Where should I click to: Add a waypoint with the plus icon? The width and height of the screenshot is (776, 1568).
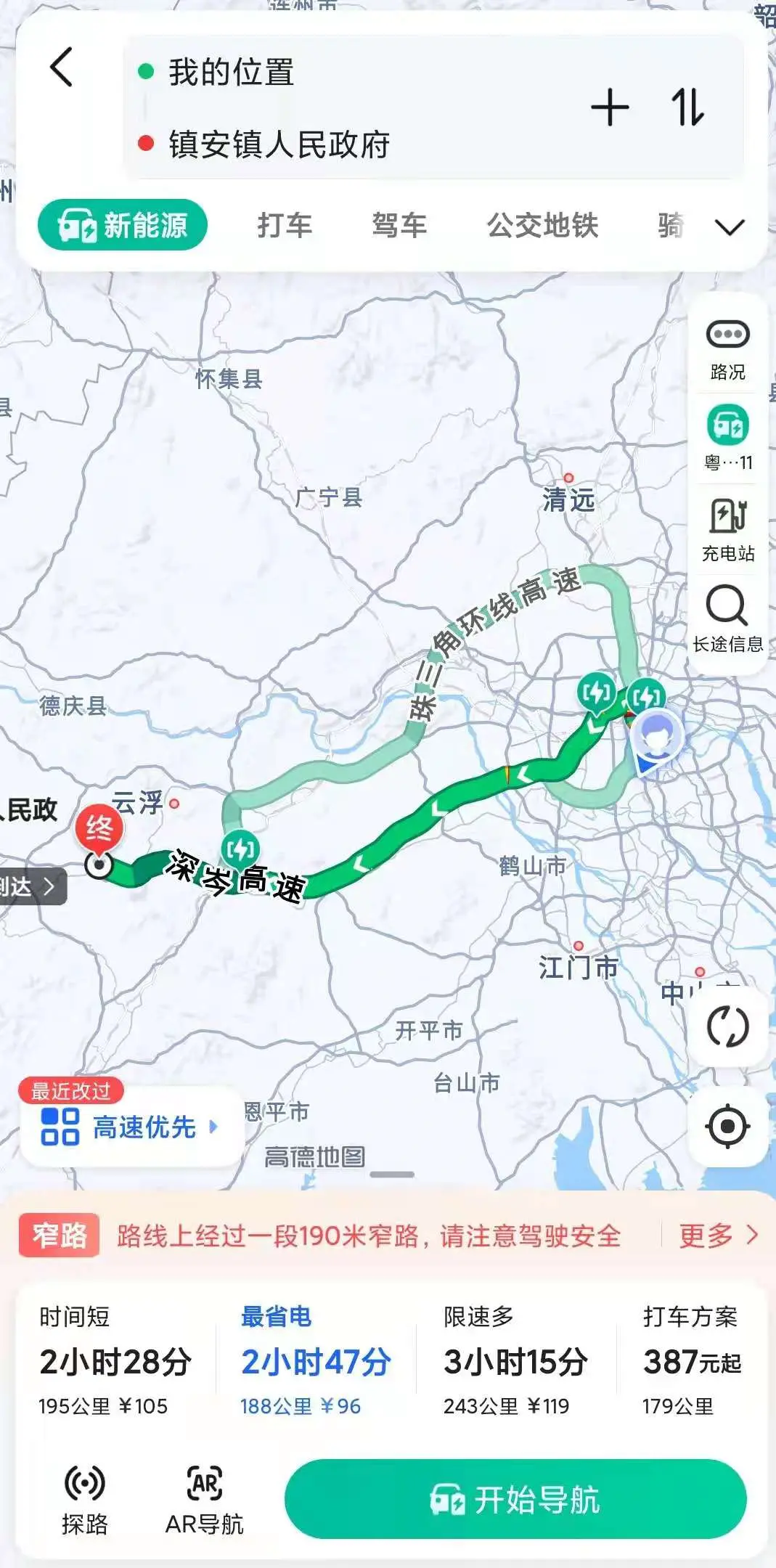(x=610, y=108)
